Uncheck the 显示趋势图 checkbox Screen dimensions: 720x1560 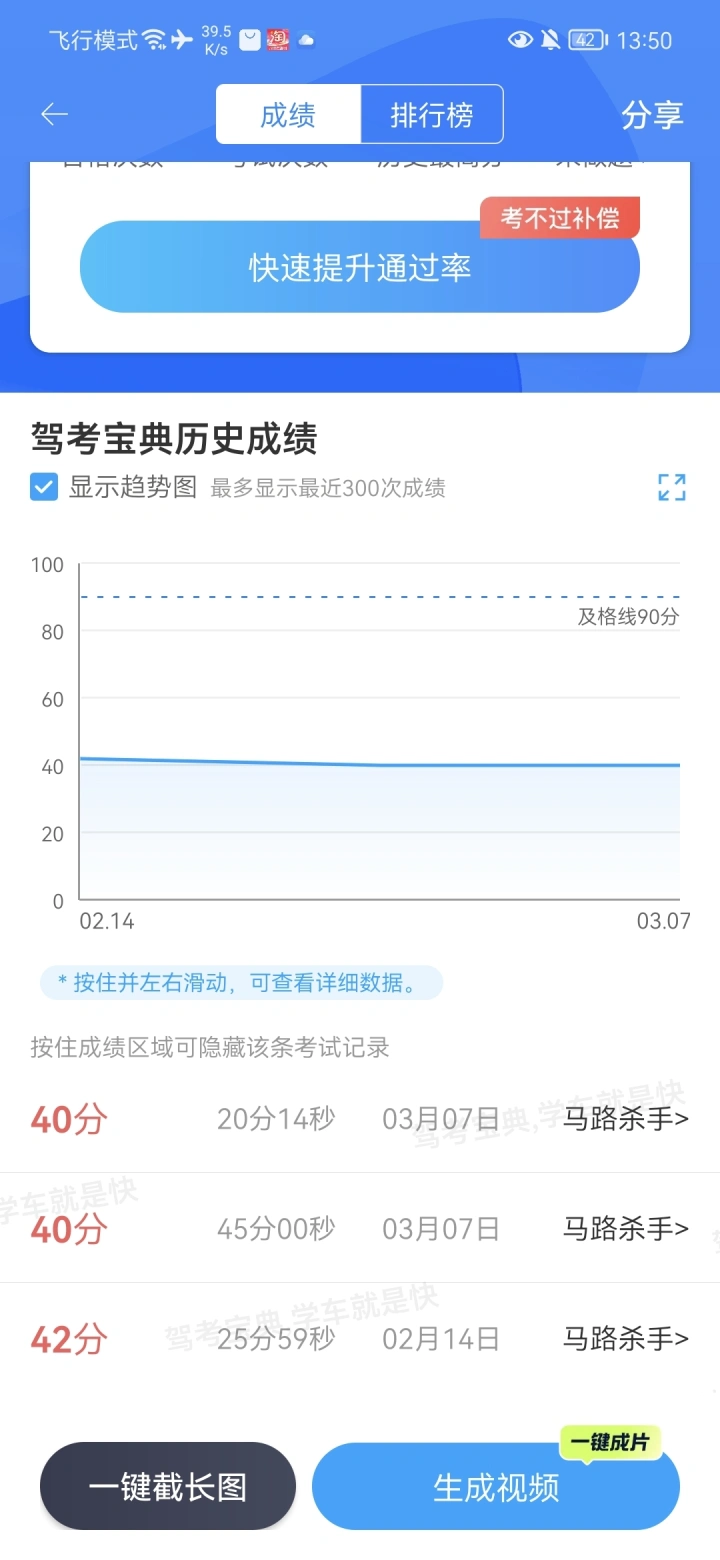click(44, 488)
